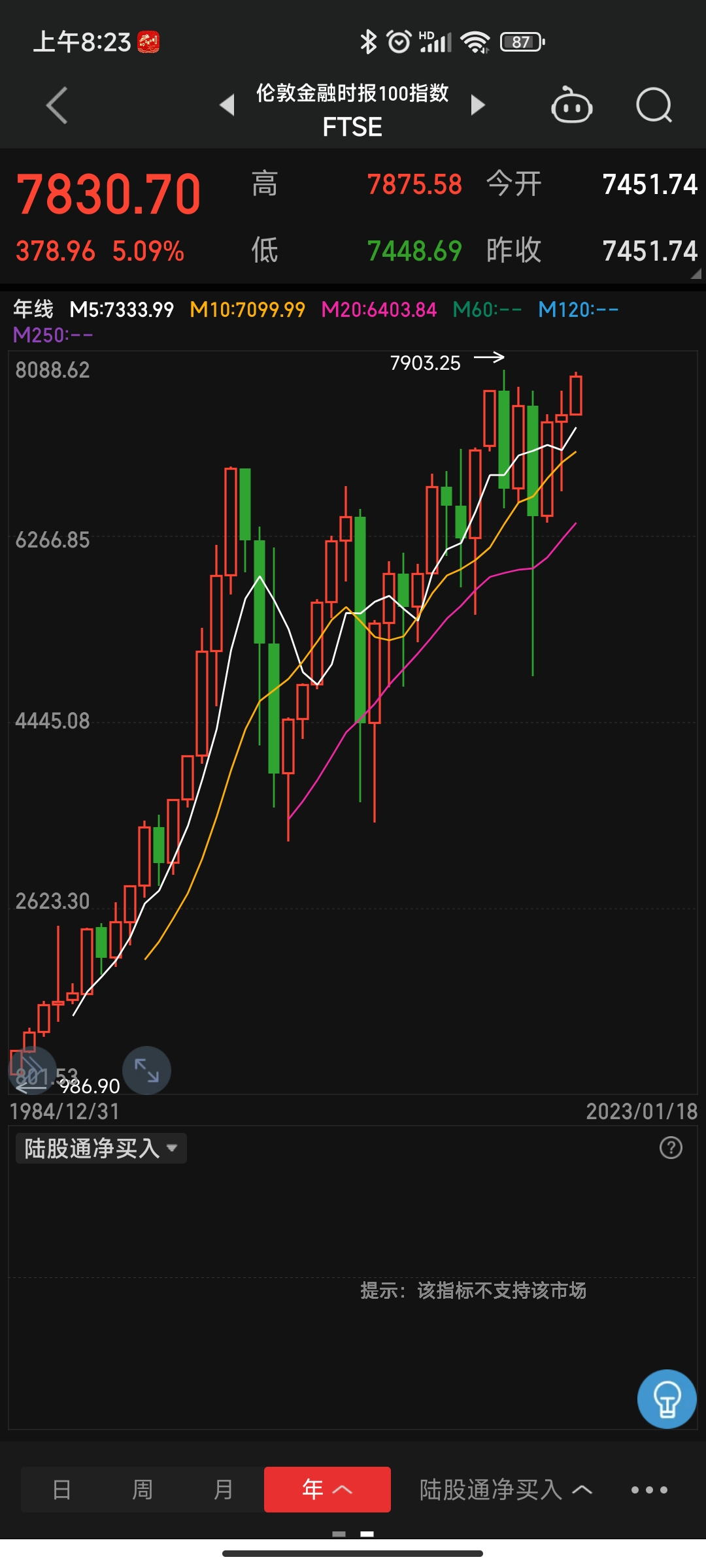Go back using the top-left arrow
The height and width of the screenshot is (1568, 706).
(58, 105)
